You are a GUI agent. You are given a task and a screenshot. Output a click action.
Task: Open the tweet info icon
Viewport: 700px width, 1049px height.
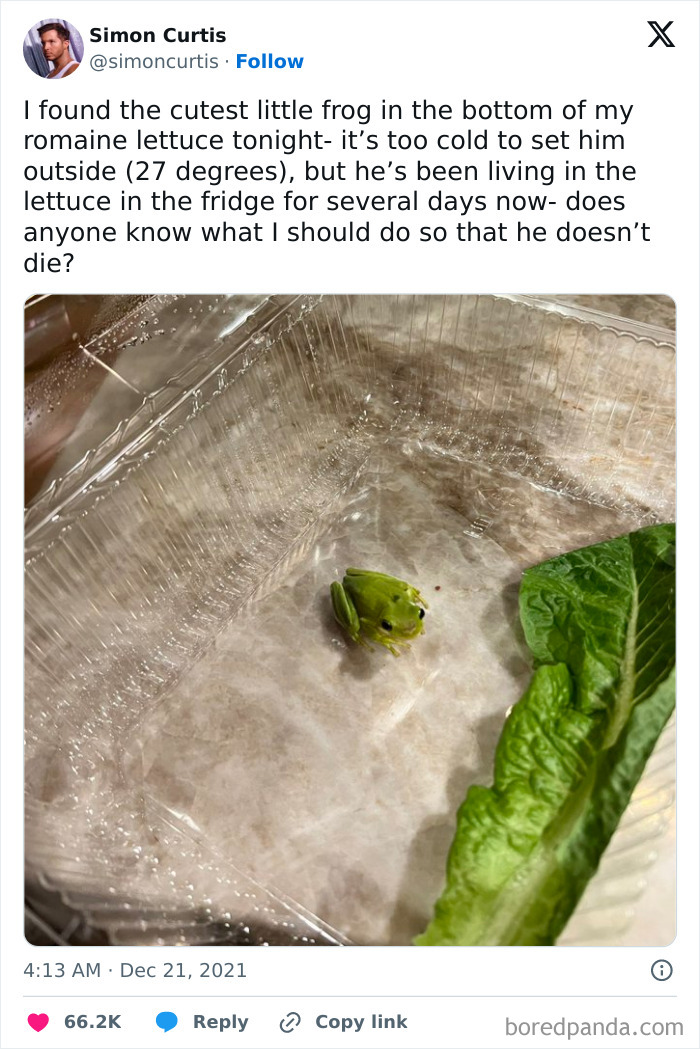661,970
